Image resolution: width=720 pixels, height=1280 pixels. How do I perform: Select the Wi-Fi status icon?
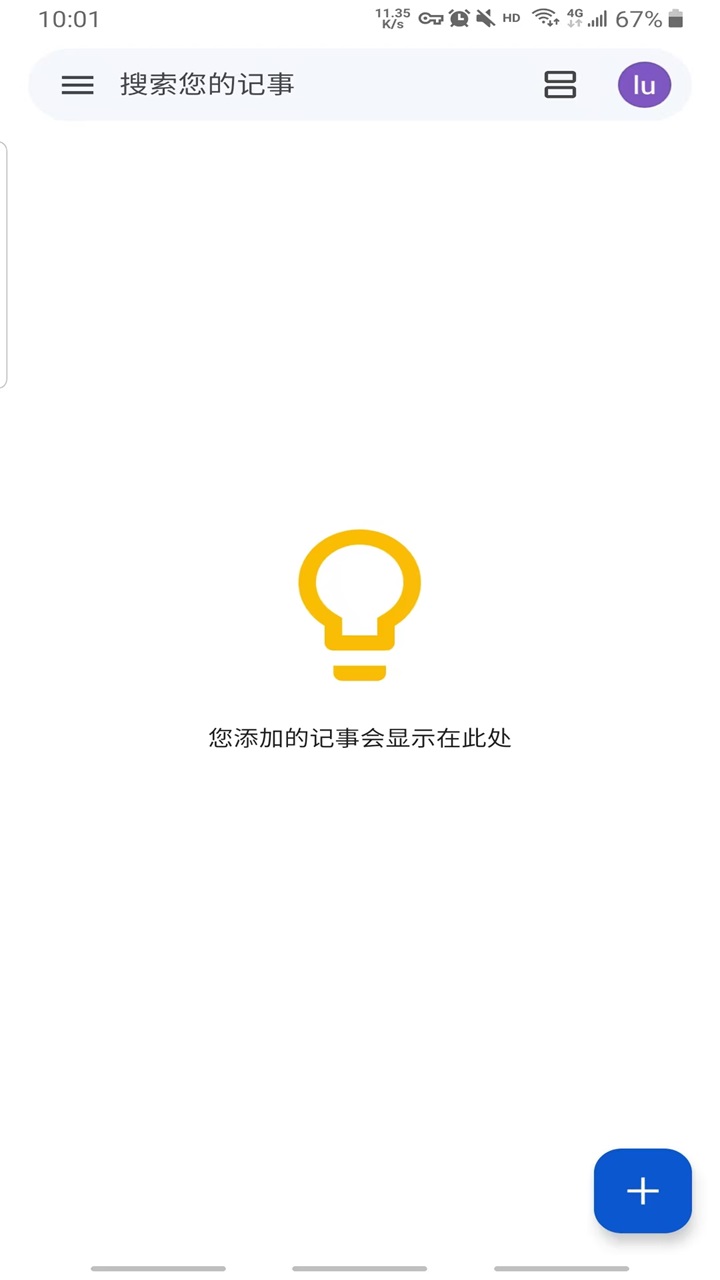pos(544,18)
